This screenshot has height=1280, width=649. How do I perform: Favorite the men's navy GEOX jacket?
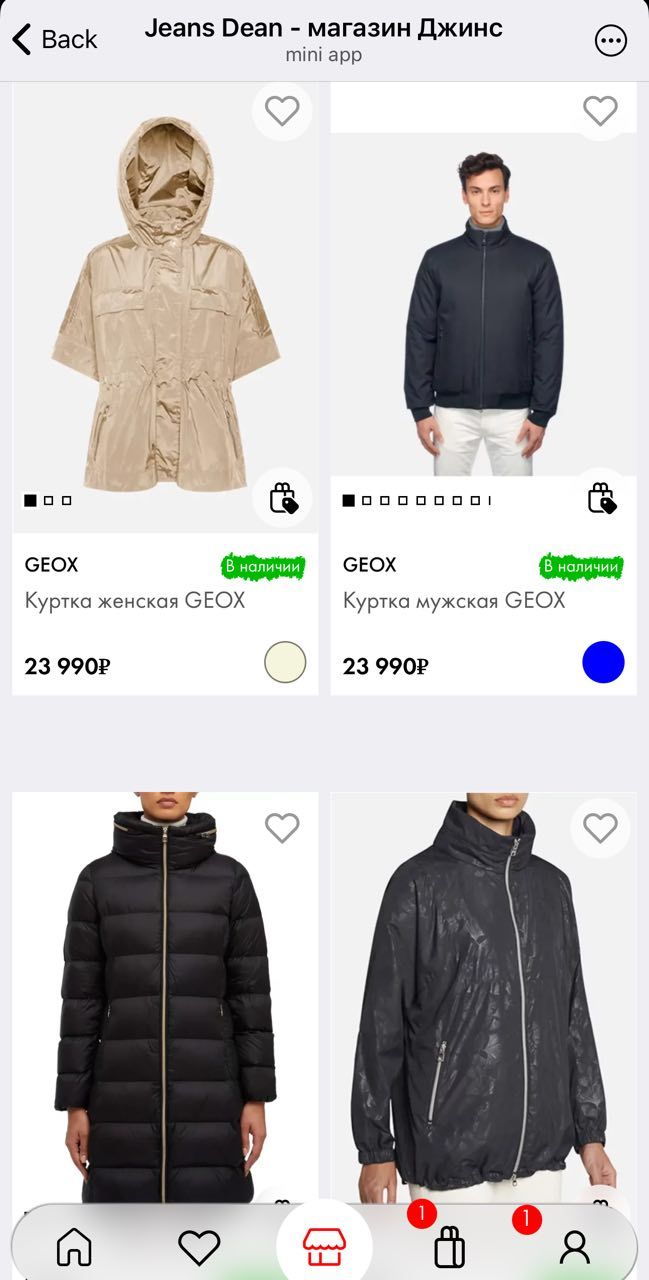[600, 111]
